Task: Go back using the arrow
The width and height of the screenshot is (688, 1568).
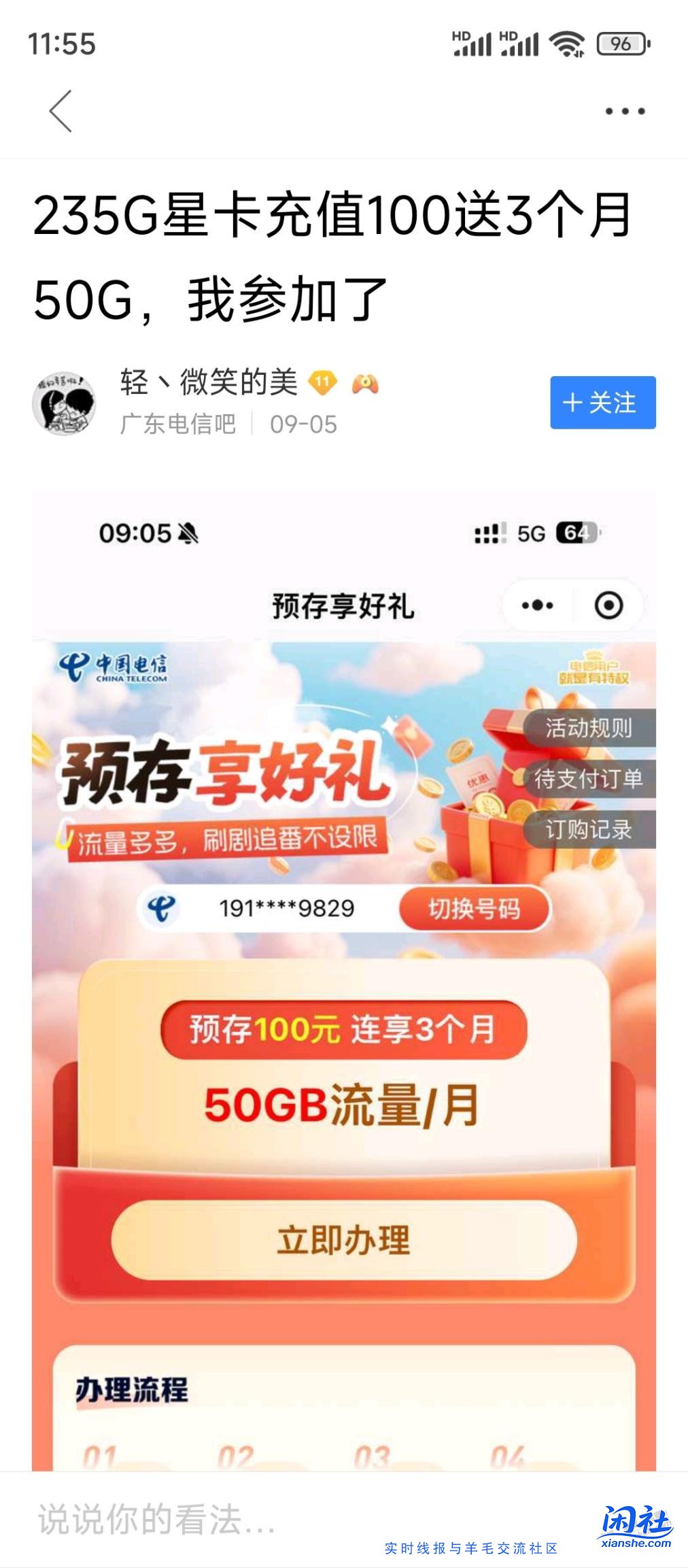Action: [x=61, y=111]
